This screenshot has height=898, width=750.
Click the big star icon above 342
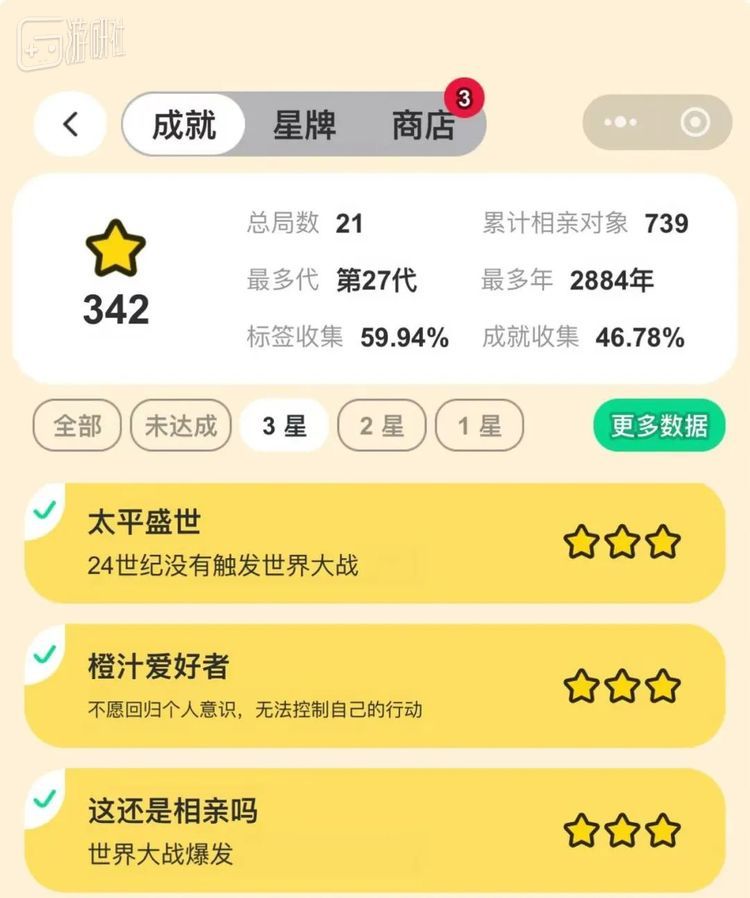pyautogui.click(x=115, y=248)
